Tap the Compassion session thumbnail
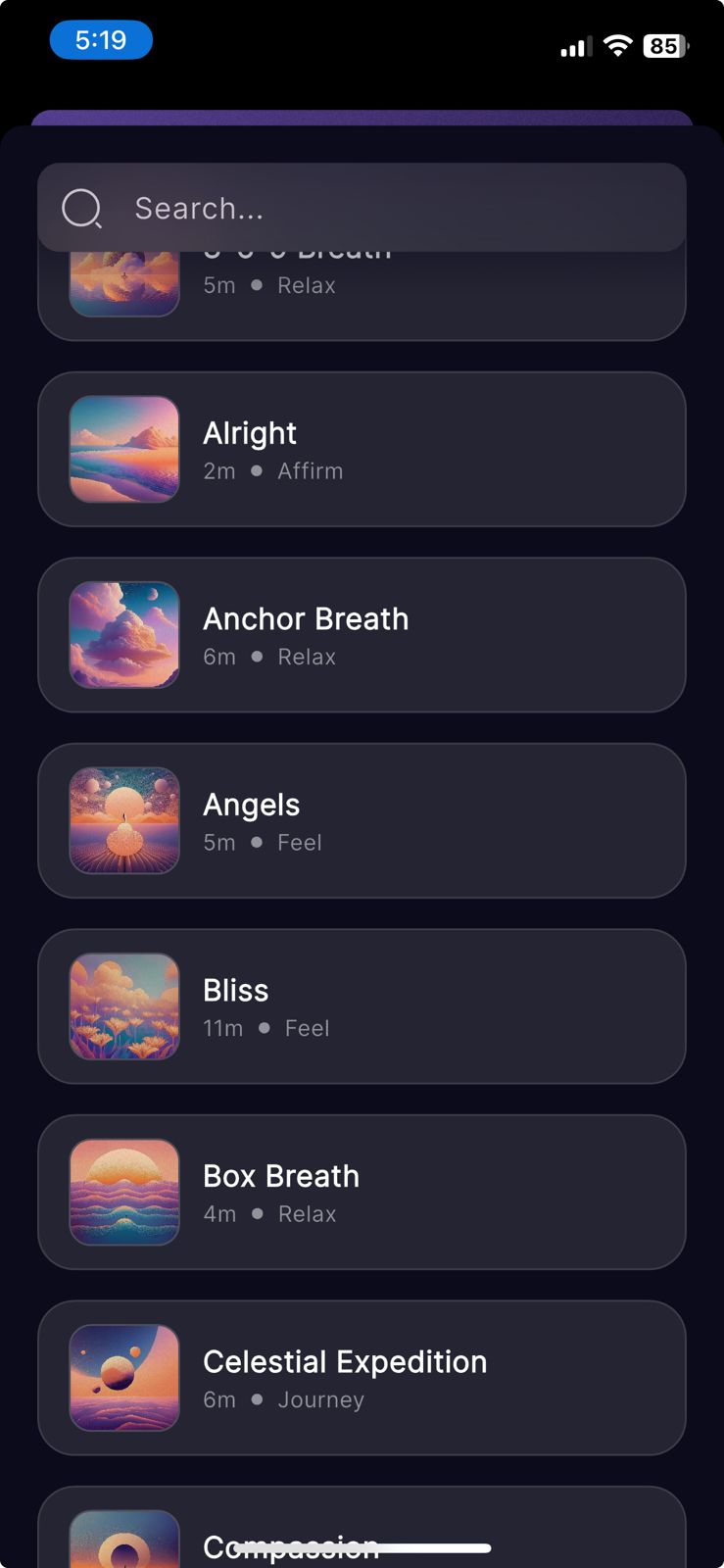This screenshot has height=1568, width=724. coord(123,1539)
